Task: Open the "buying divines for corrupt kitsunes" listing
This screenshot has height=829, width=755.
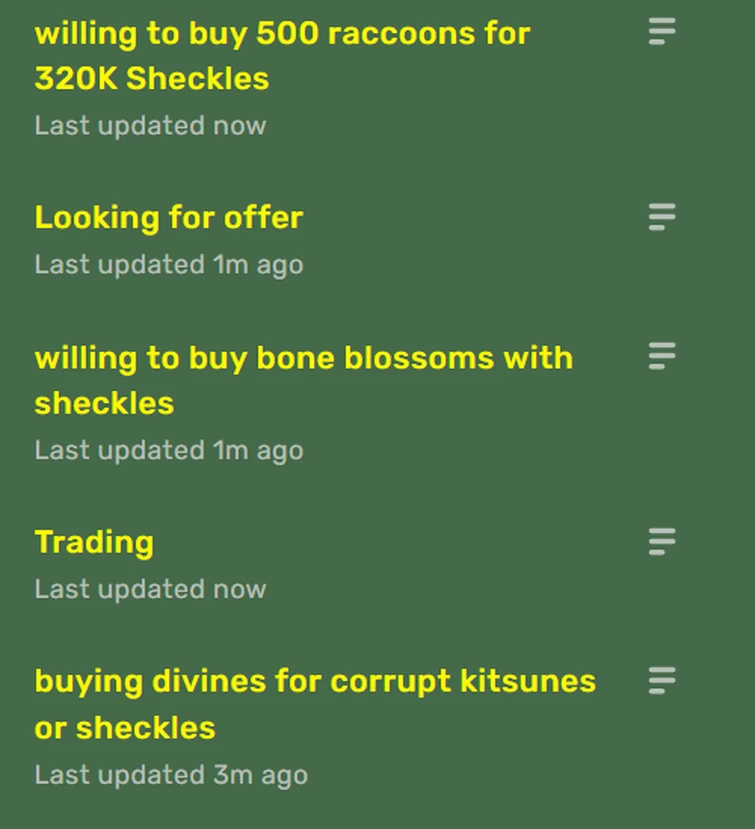Action: click(314, 704)
